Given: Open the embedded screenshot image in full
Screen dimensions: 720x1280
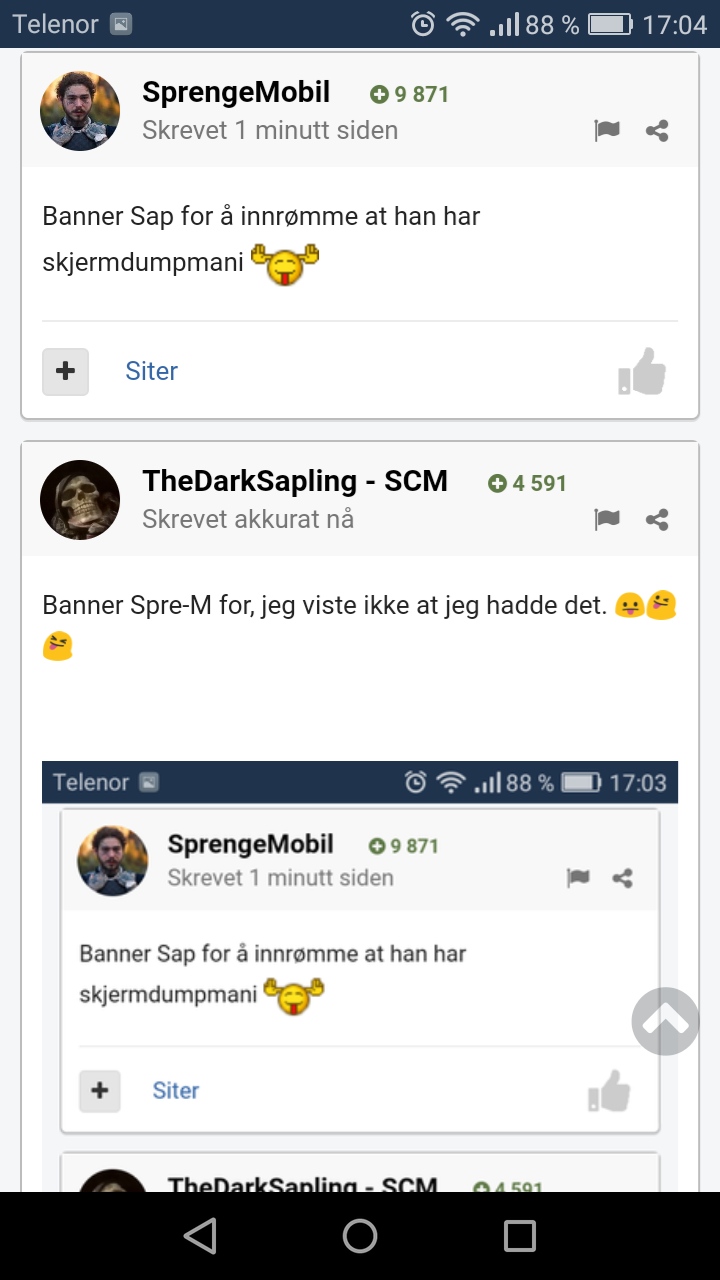Looking at the screenshot, I should (x=360, y=976).
